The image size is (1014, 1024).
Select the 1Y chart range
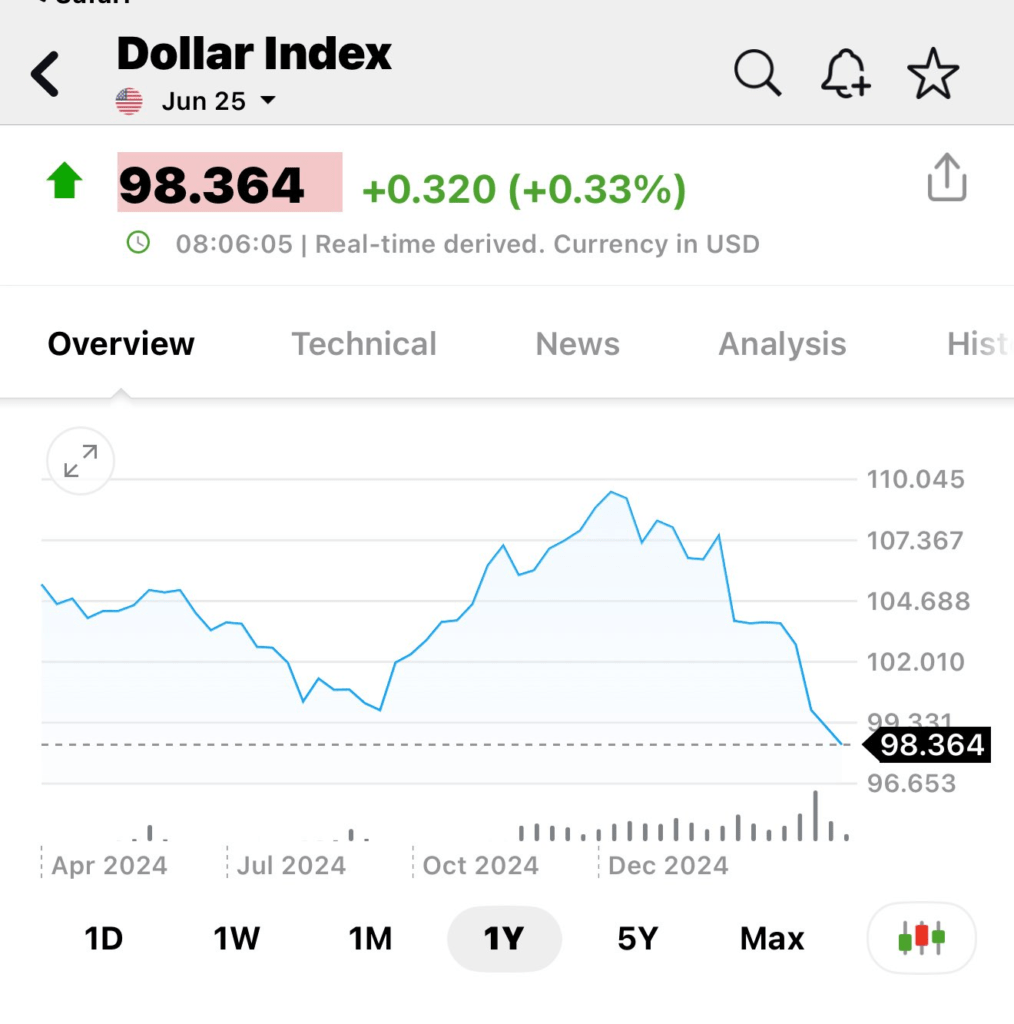tap(504, 939)
